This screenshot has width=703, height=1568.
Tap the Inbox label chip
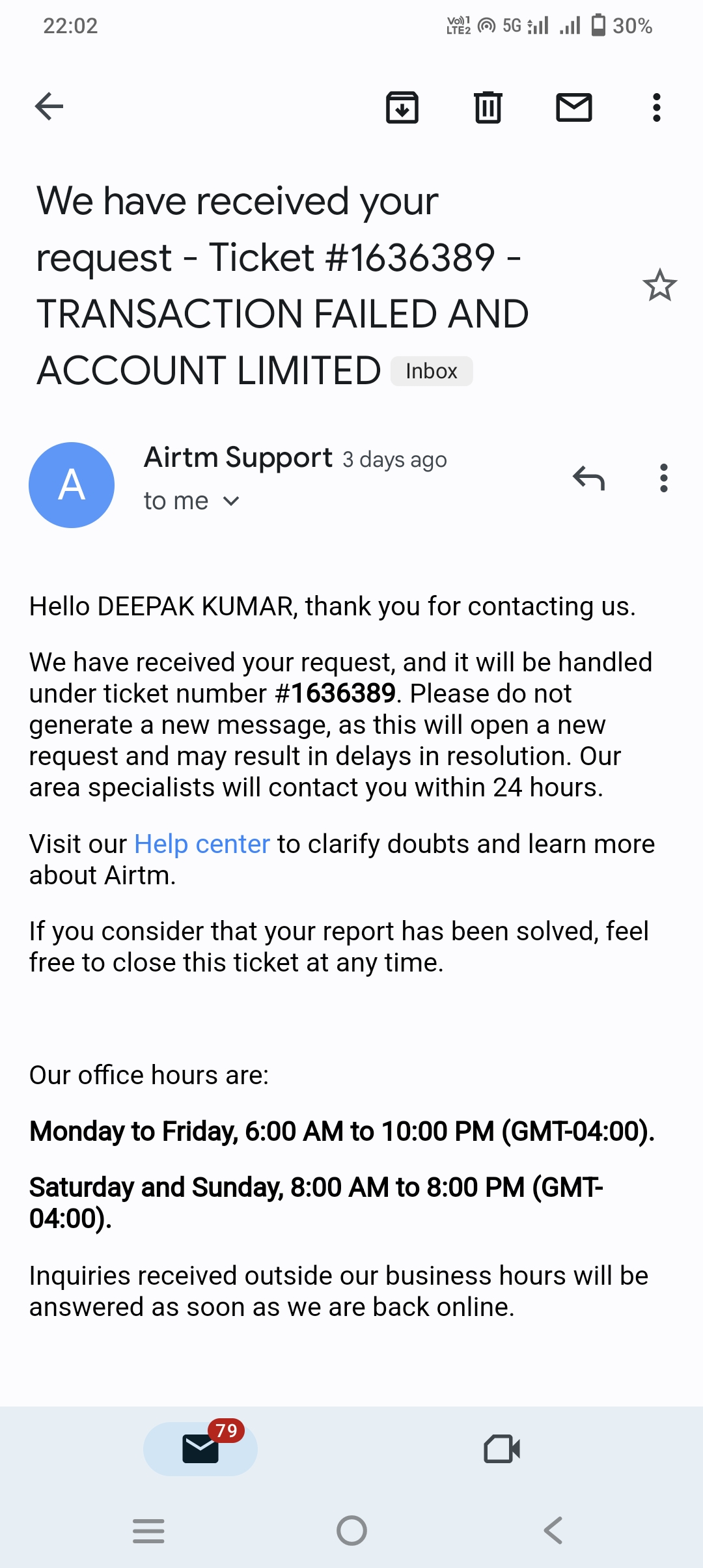[x=432, y=371]
